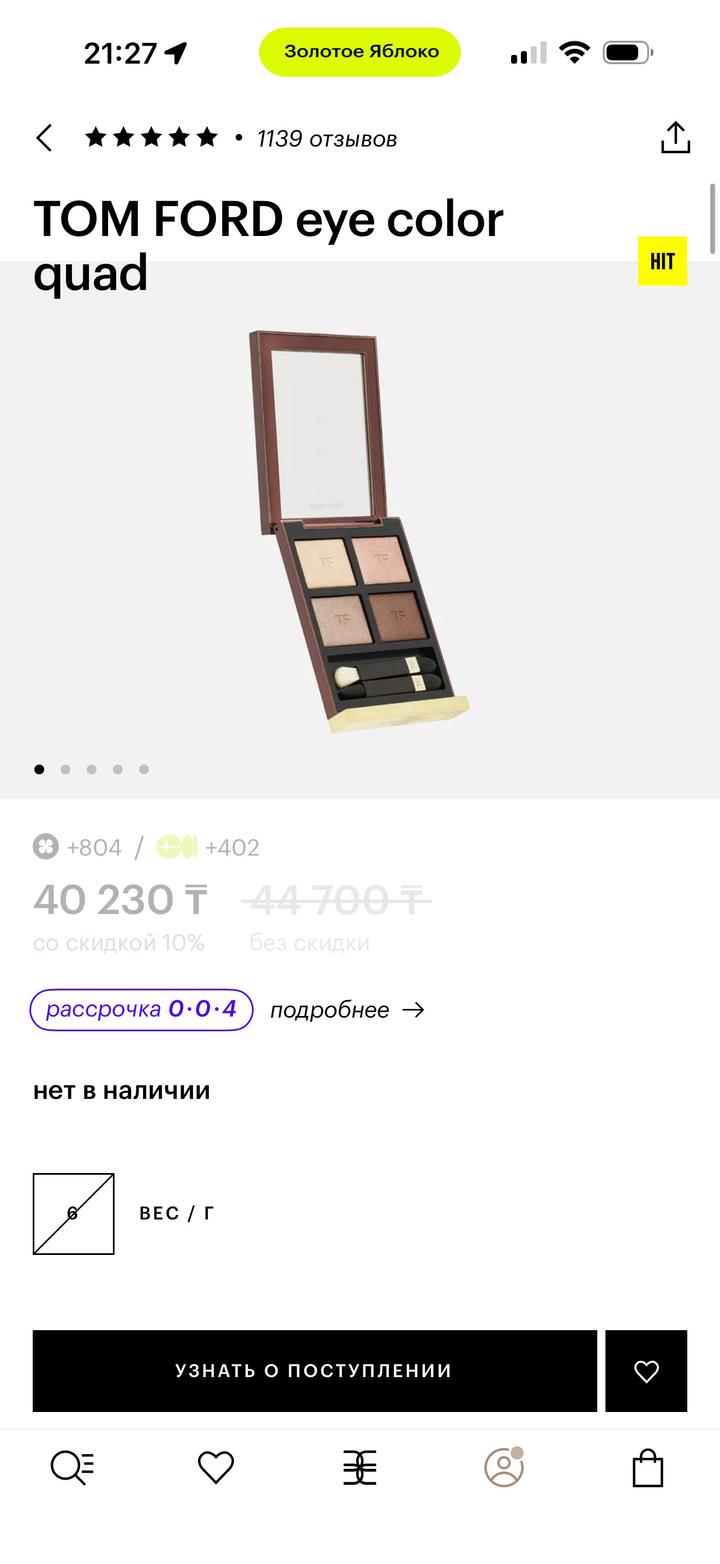Viewport: 720px width, 1564px height.
Task: Tap Узнать о поступлении button
Action: coord(314,1370)
